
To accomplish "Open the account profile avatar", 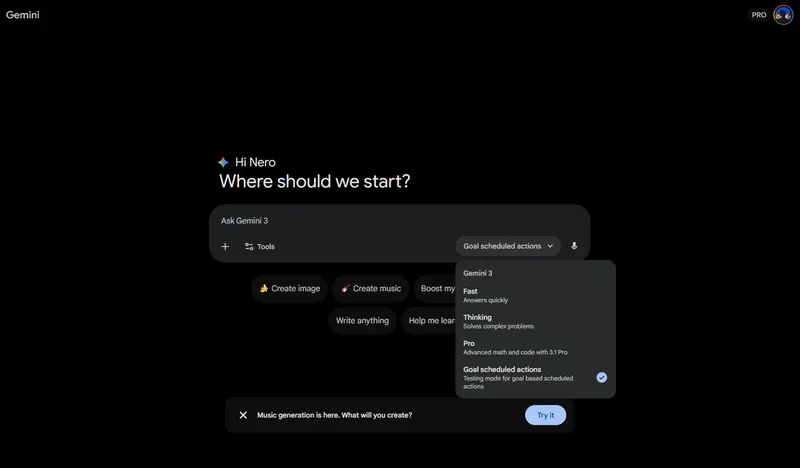I will 783,15.
